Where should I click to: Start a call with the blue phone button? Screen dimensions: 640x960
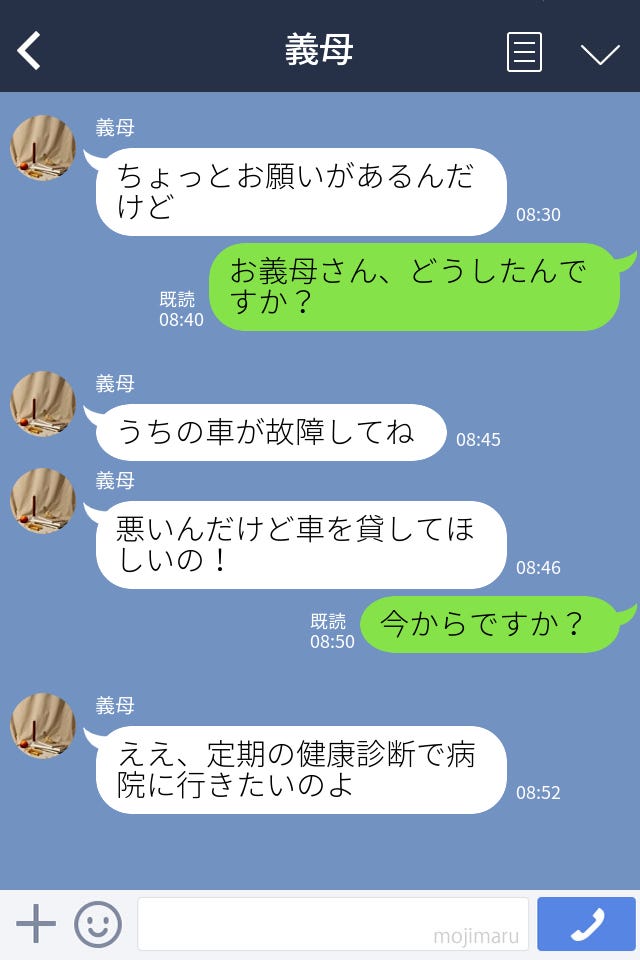coord(586,924)
